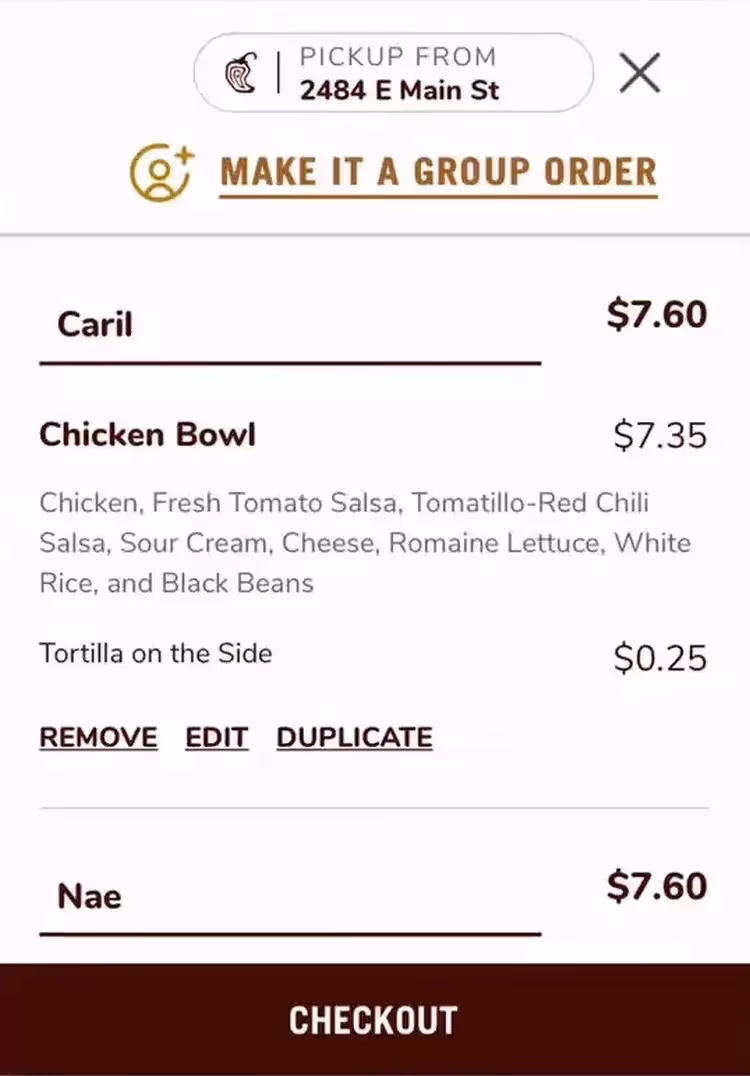
Task: Edit the name field Nae
Action: (290, 896)
